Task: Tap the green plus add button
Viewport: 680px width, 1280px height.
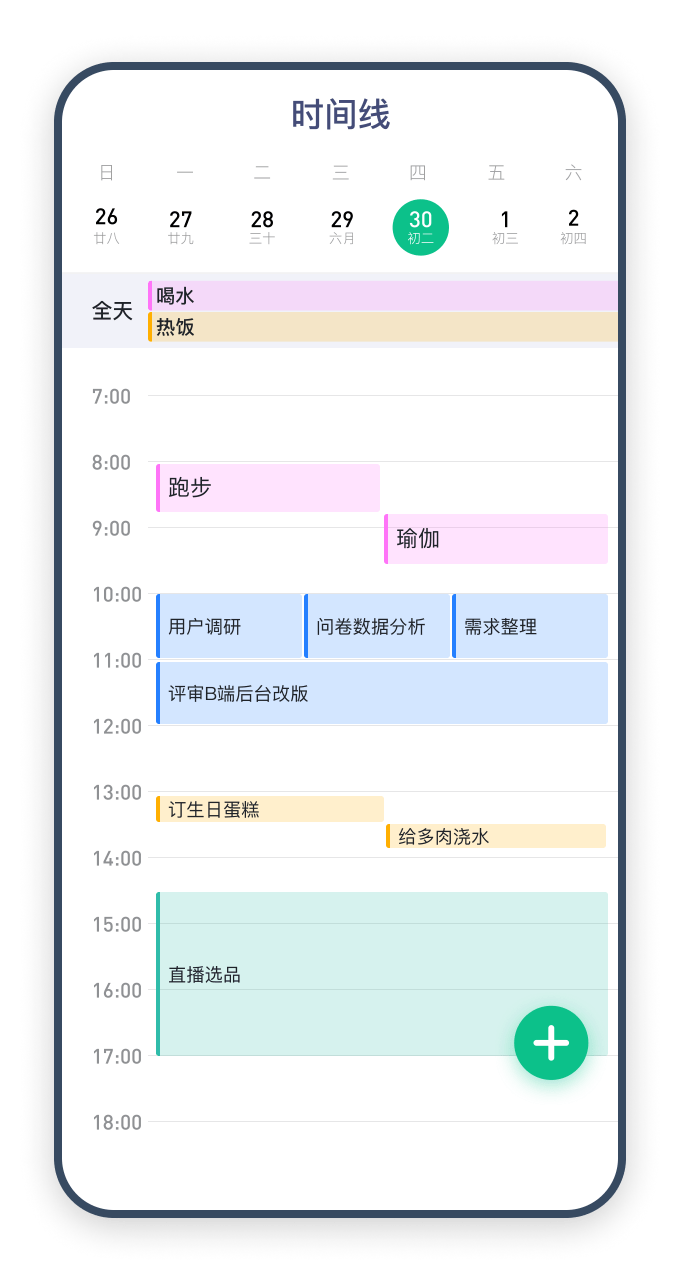Action: 551,1043
